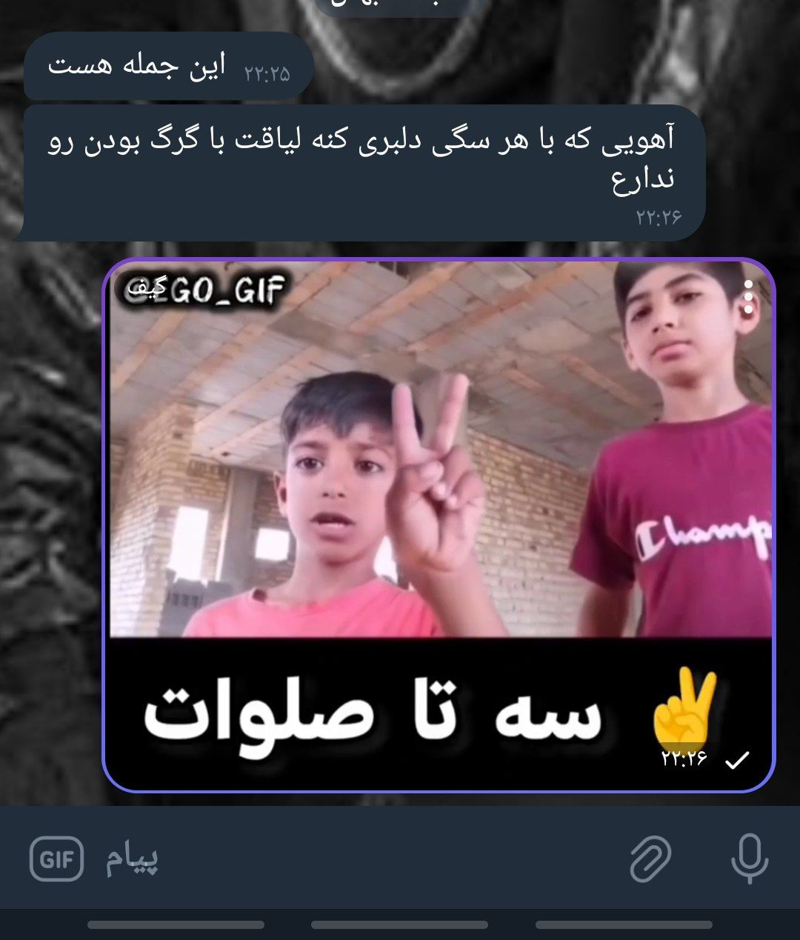Image resolution: width=800 pixels, height=940 pixels.
Task: Open the three-dot menu on the GIF
Action: point(748,297)
